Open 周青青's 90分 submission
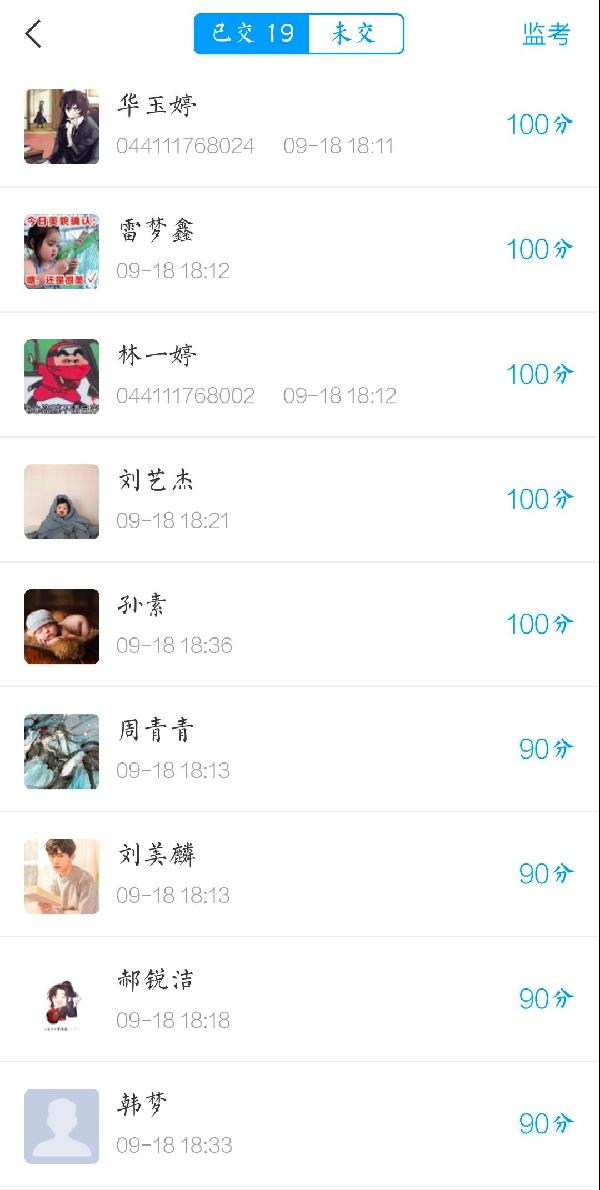 (300, 750)
